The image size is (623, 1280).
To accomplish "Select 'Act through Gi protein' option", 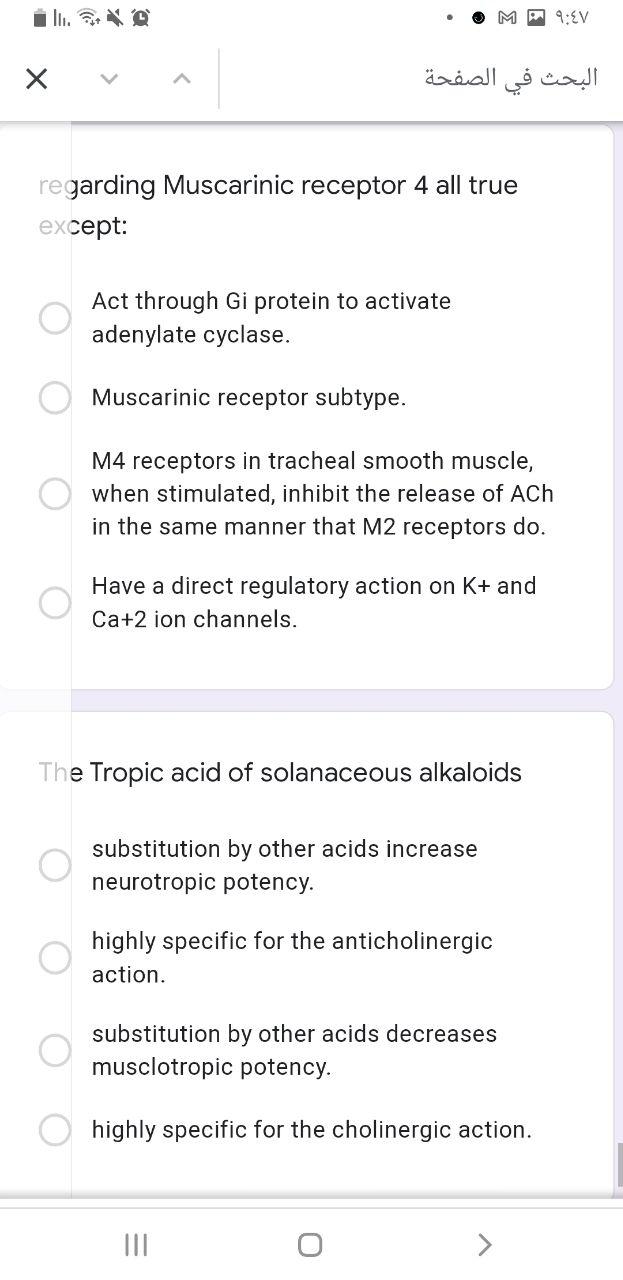I will pyautogui.click(x=55, y=318).
